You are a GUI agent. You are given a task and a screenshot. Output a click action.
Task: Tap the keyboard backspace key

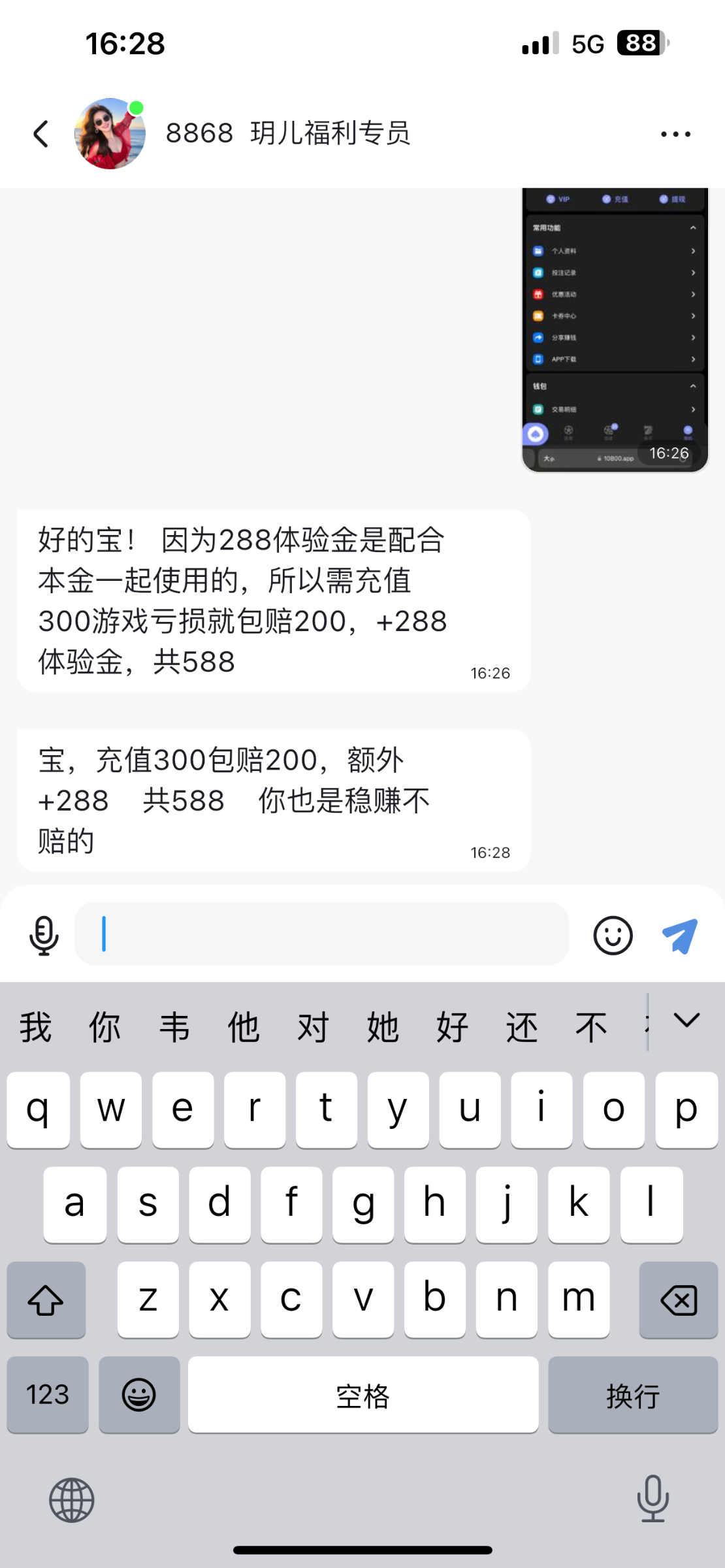678,1300
